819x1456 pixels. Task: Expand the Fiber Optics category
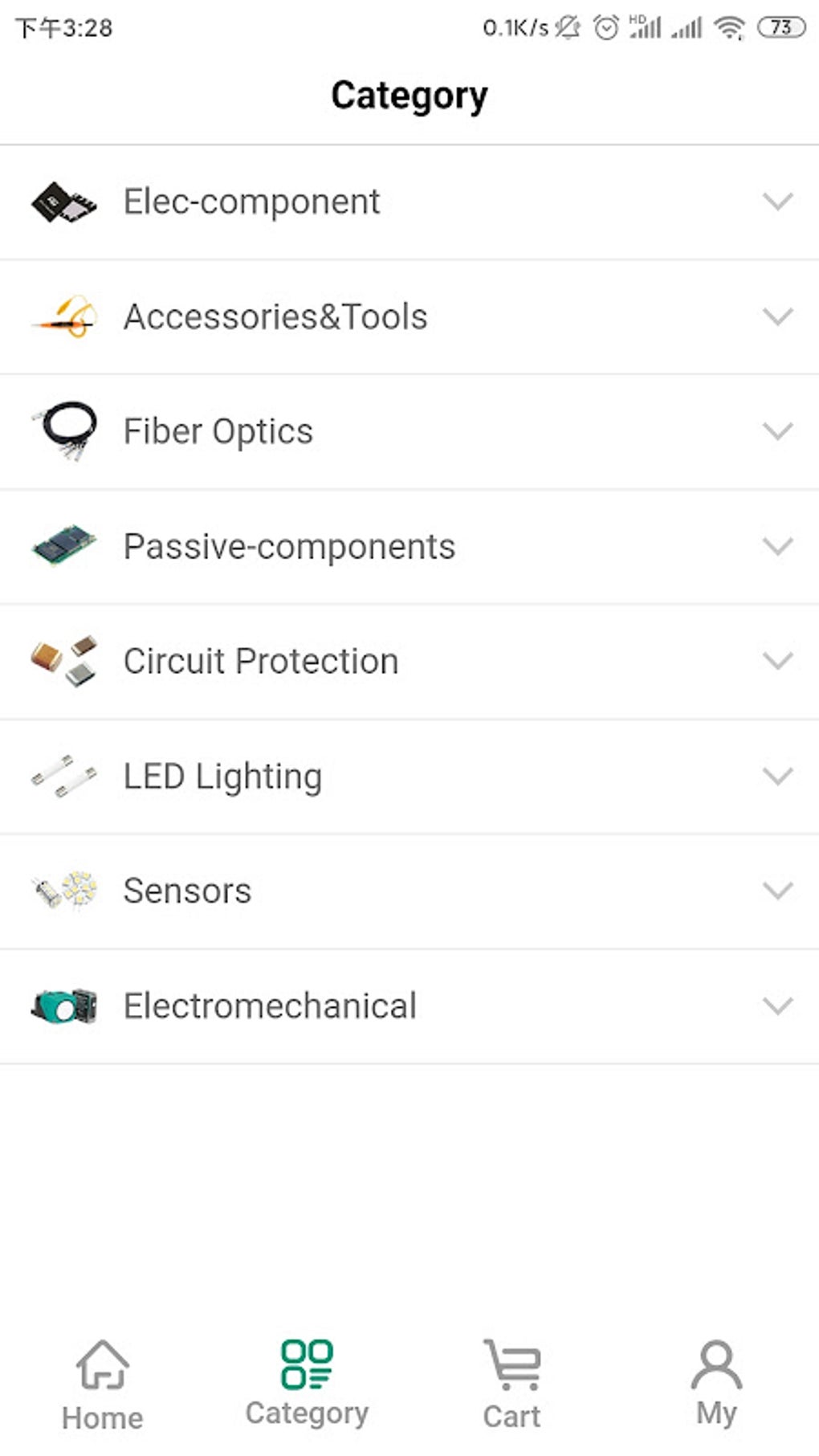click(776, 433)
